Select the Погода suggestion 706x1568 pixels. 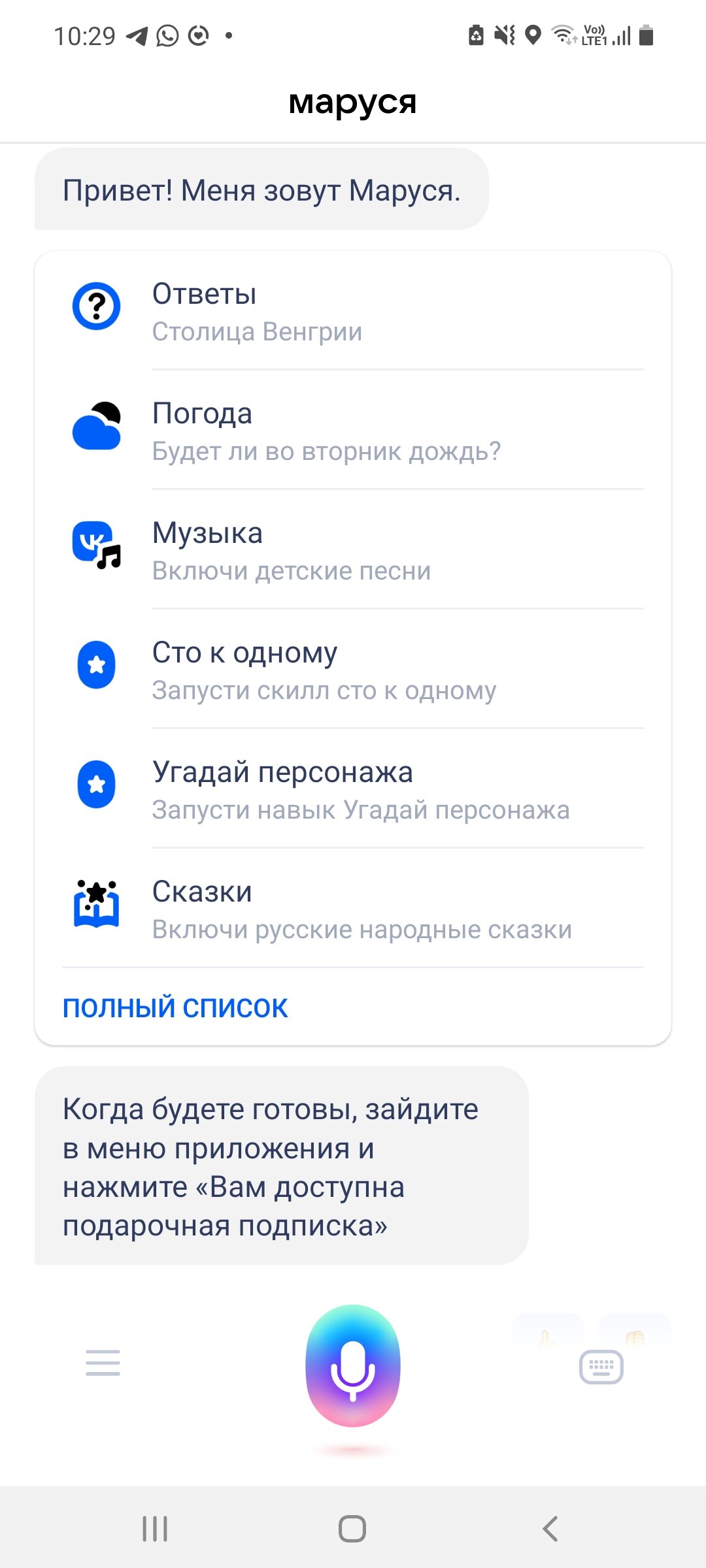coord(353,430)
